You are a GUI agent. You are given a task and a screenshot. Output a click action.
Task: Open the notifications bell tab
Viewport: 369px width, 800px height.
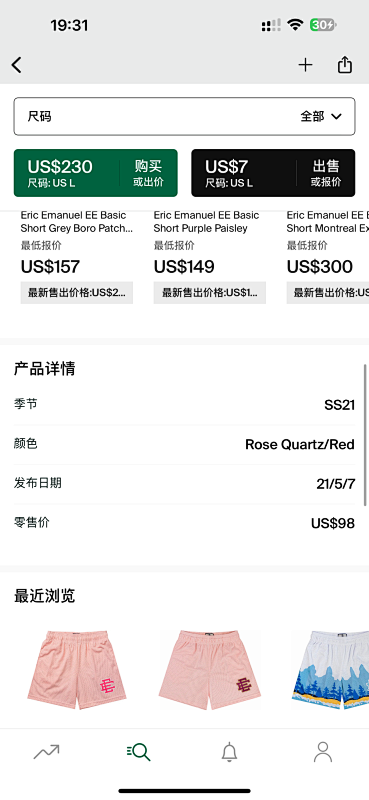[230, 752]
